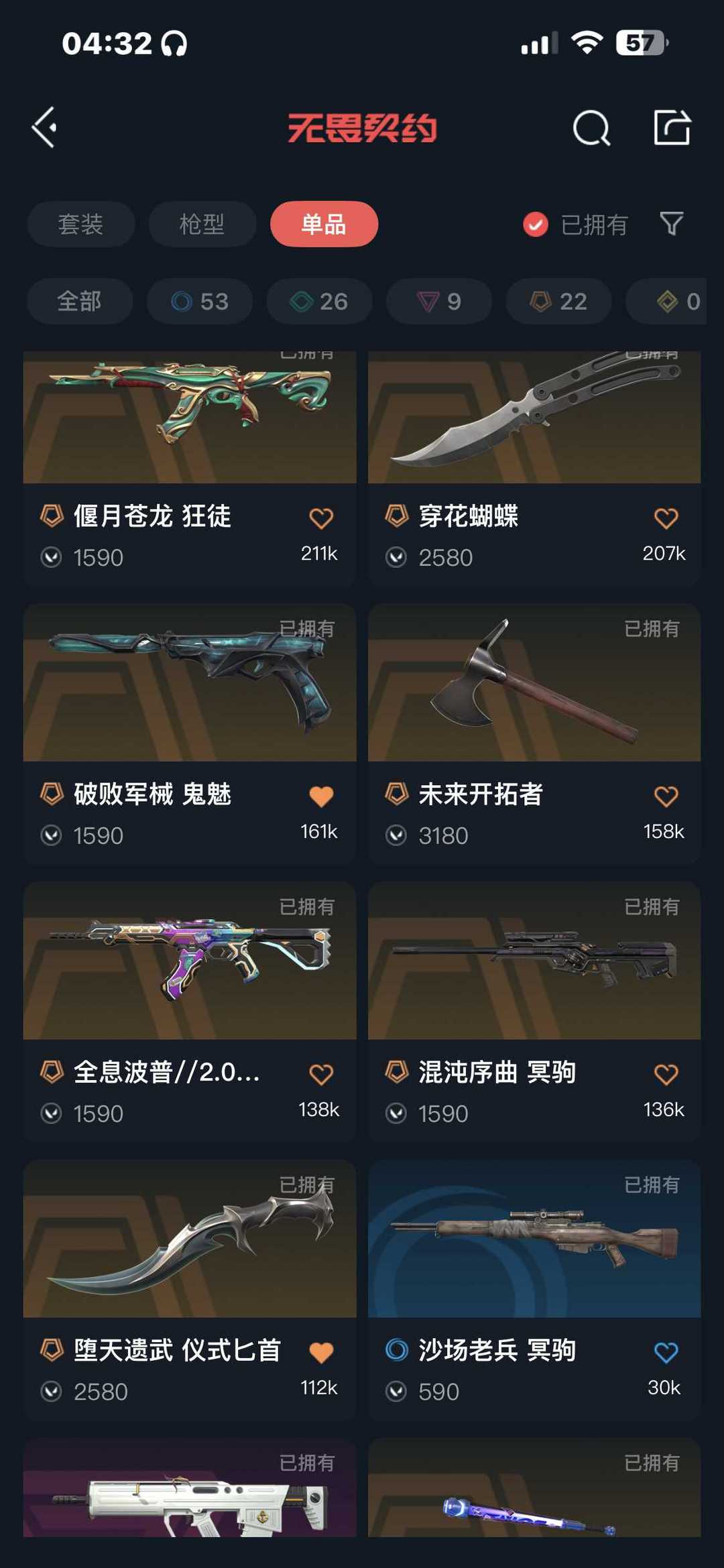Switch to the 枪型 tab
Image resolution: width=724 pixels, height=1568 pixels.
click(202, 224)
